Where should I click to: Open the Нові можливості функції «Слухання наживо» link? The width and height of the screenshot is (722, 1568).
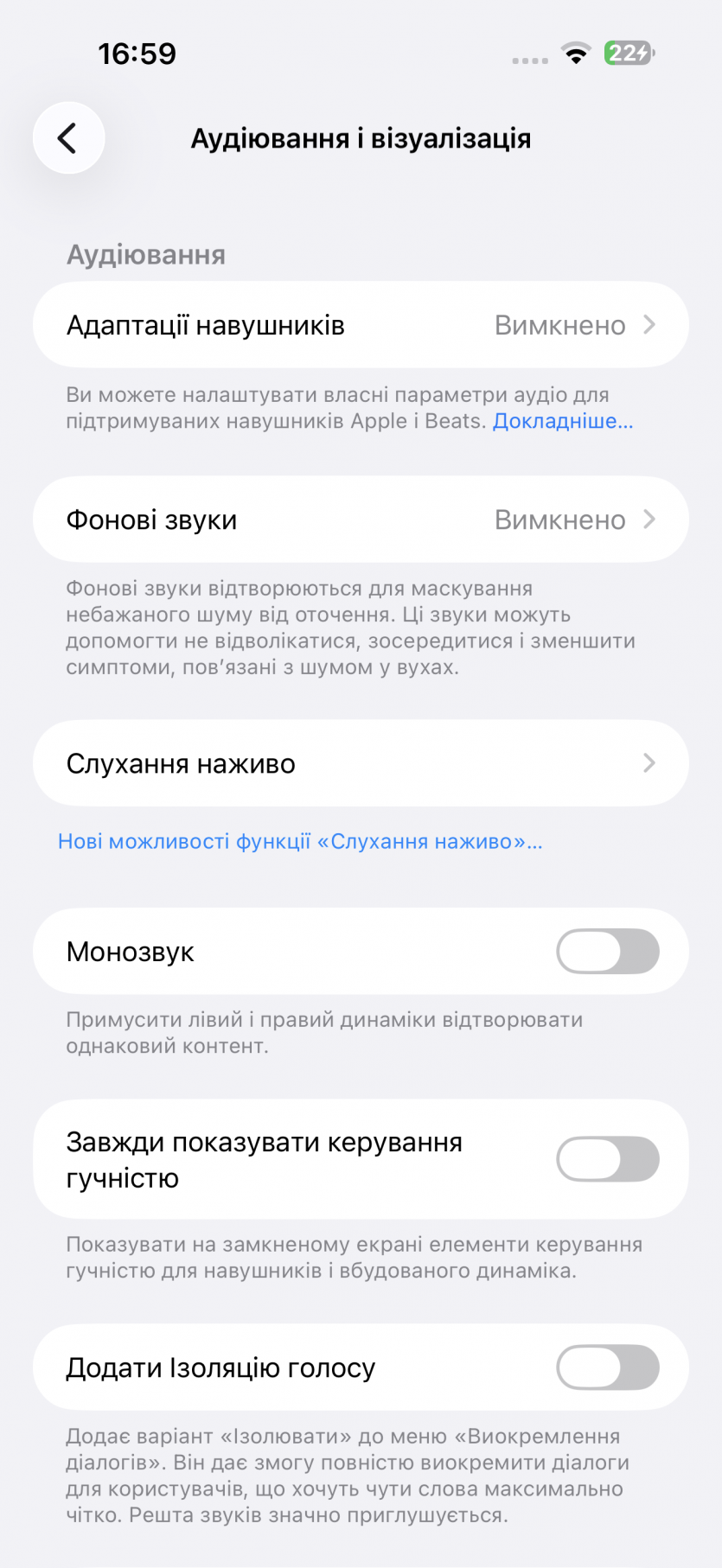300,842
